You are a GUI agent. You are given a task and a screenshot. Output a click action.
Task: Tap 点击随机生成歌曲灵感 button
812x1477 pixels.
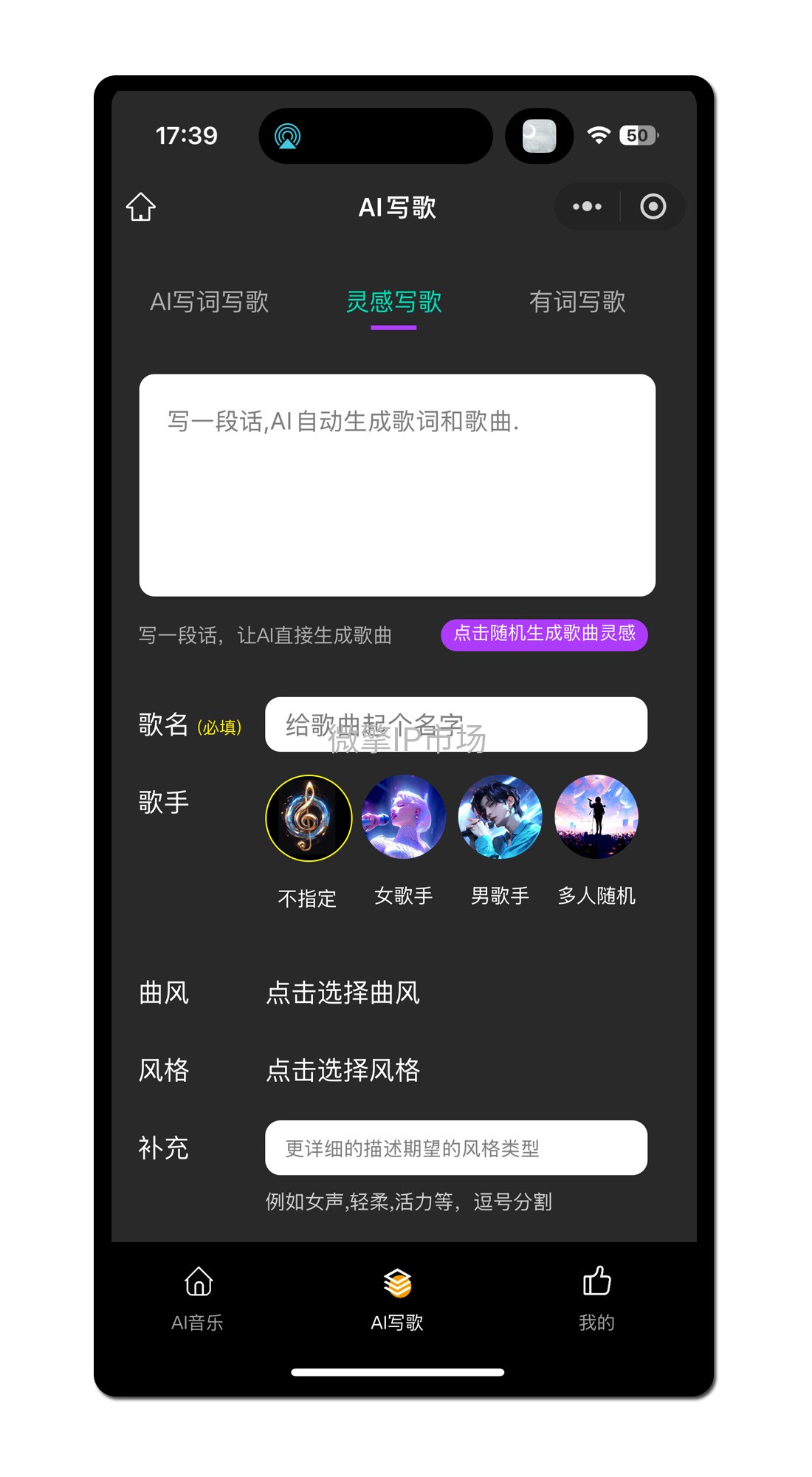(x=544, y=634)
